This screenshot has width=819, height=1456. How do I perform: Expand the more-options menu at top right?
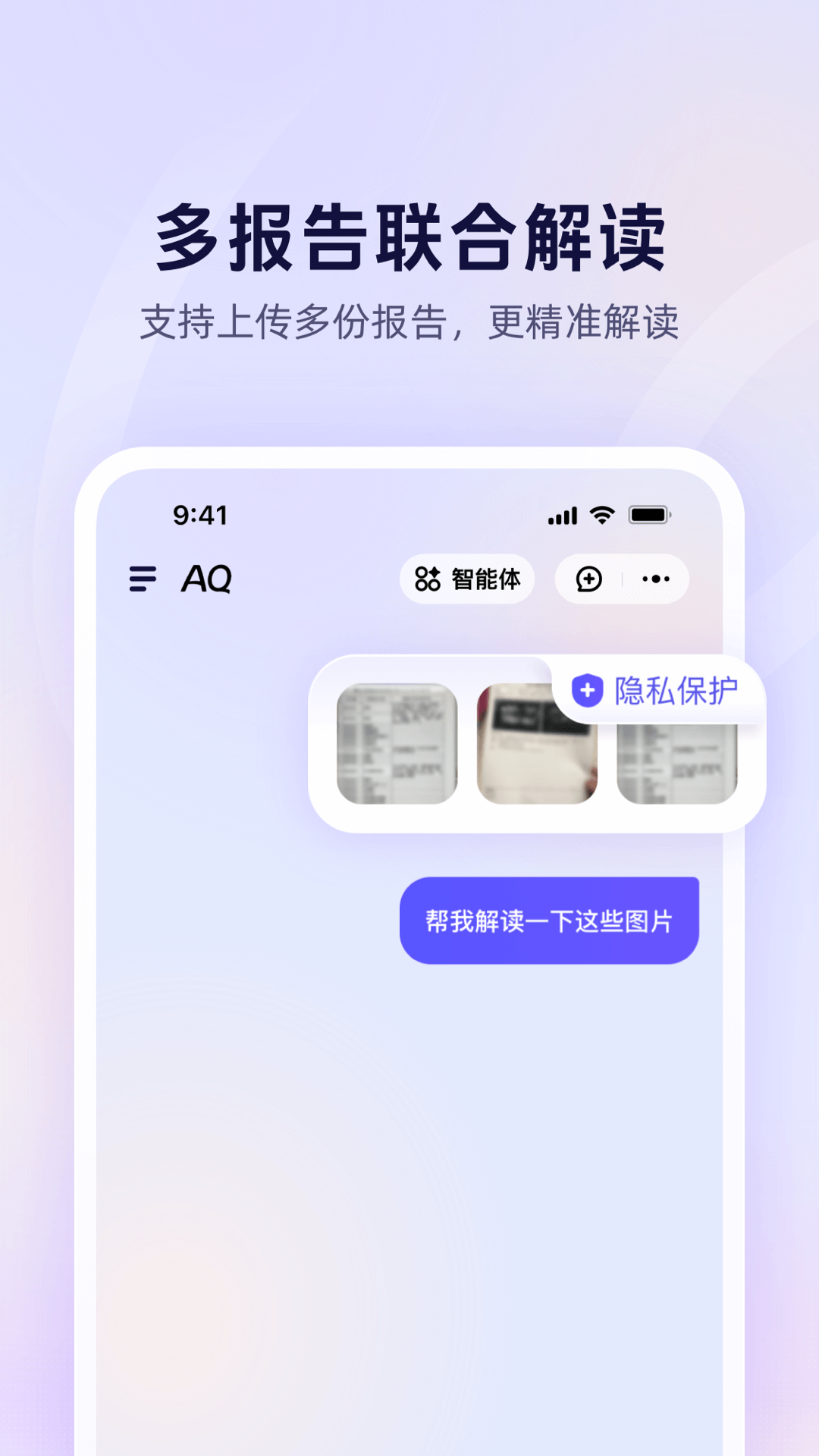tap(657, 579)
